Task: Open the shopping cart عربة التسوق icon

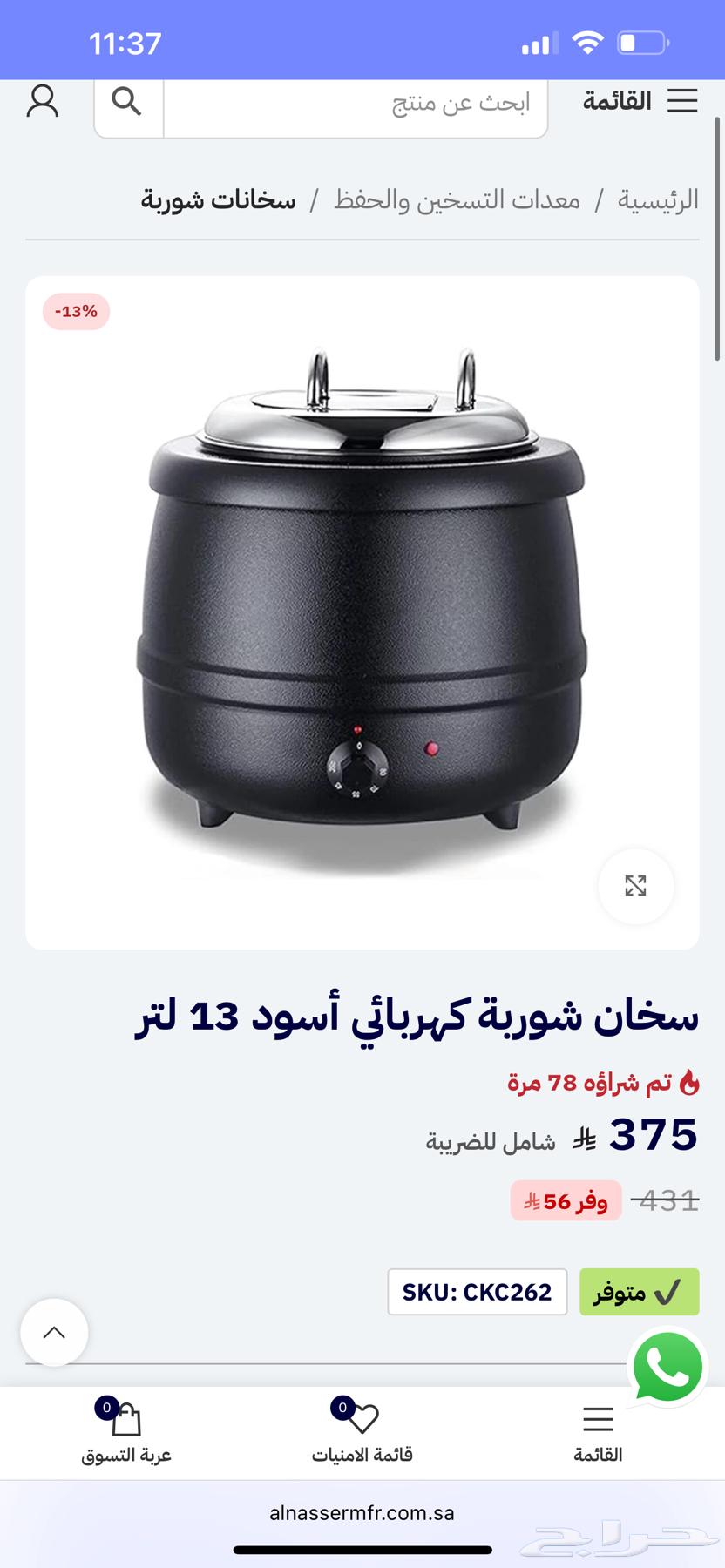Action: pyautogui.click(x=125, y=1420)
